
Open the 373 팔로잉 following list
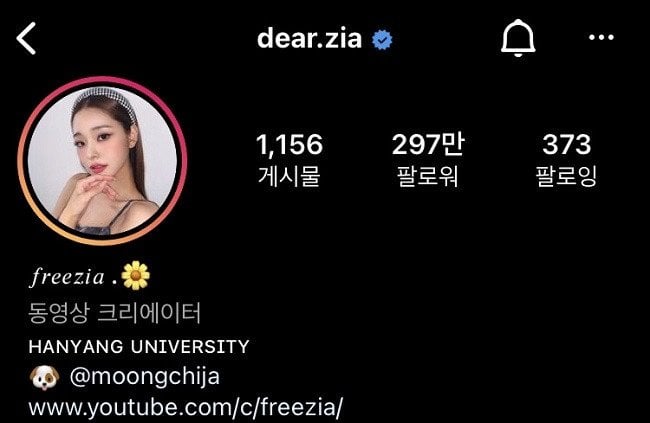click(x=566, y=160)
